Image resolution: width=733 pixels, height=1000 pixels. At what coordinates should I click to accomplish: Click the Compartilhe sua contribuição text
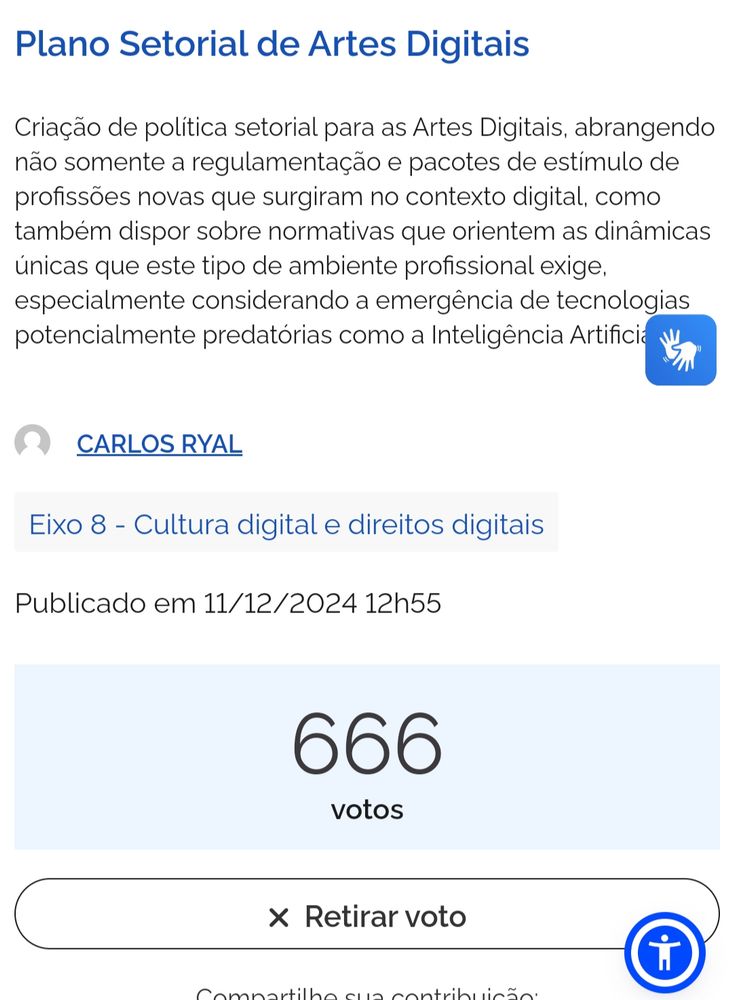pyautogui.click(x=367, y=993)
